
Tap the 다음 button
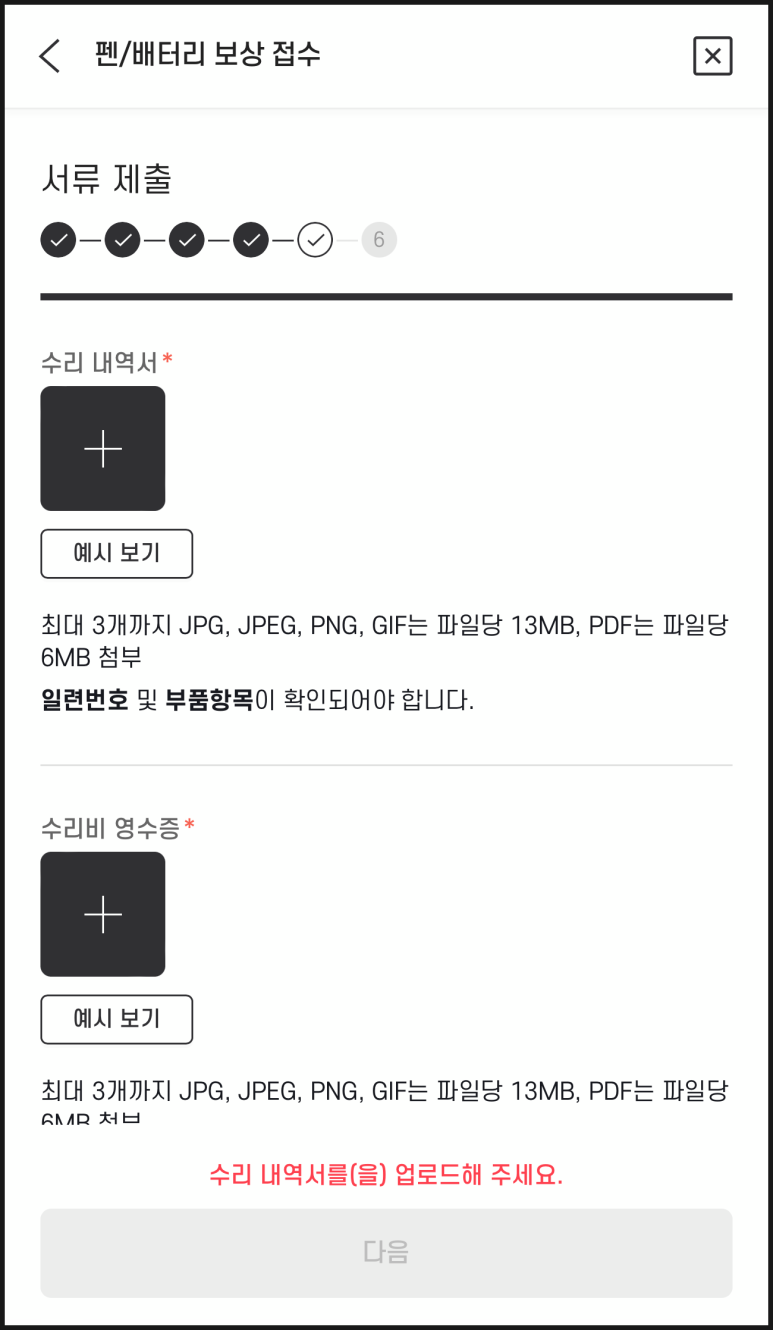(386, 1253)
